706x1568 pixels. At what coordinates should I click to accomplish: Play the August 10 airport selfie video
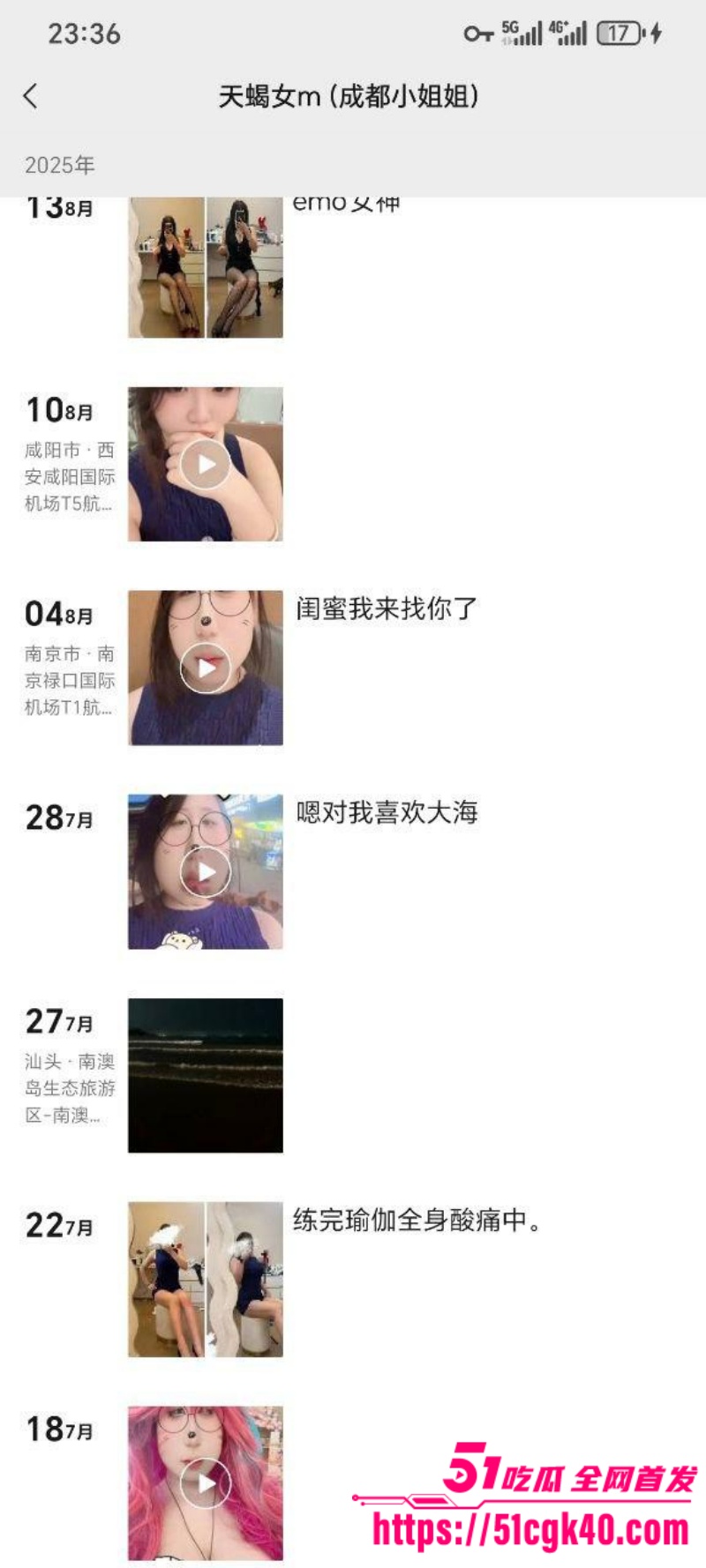[x=205, y=461]
